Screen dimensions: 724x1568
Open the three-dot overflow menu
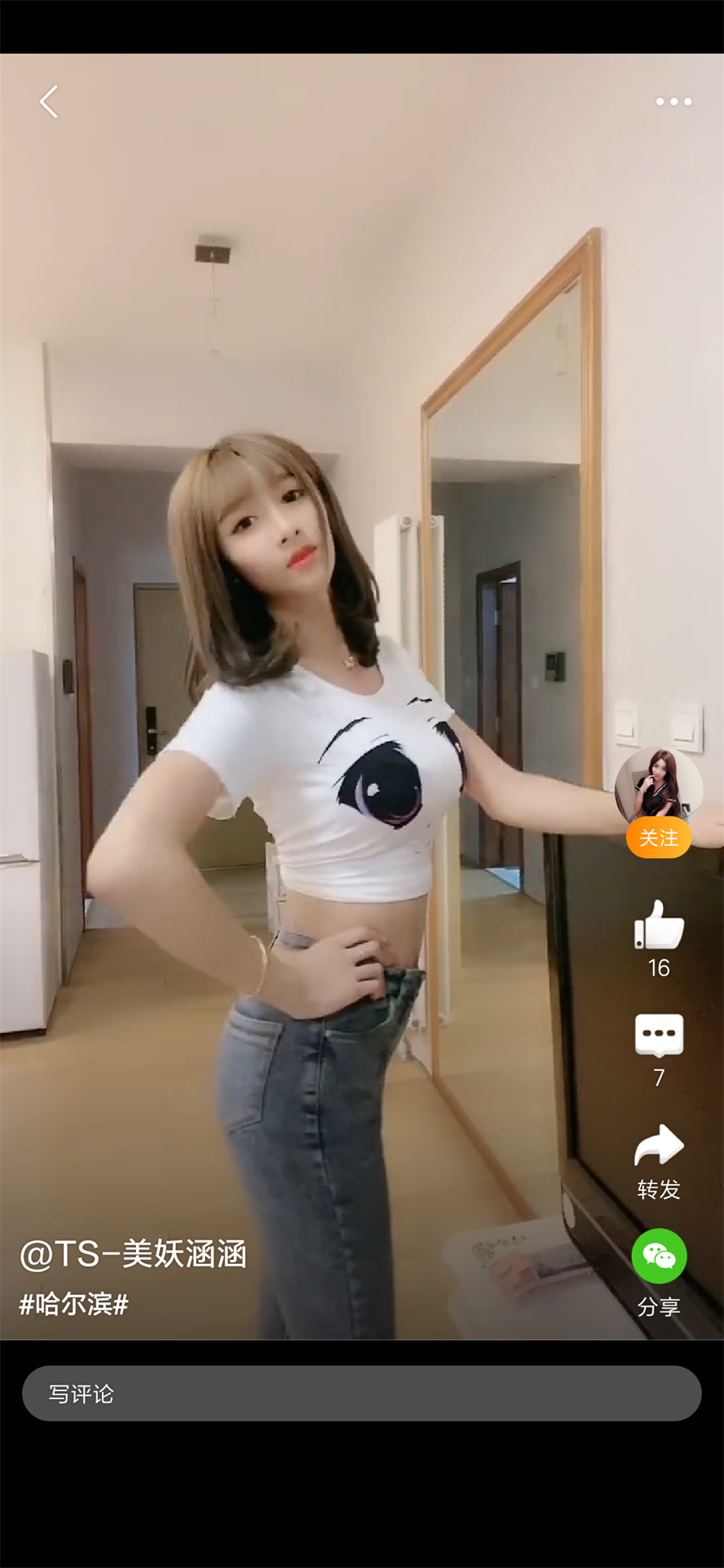click(673, 102)
